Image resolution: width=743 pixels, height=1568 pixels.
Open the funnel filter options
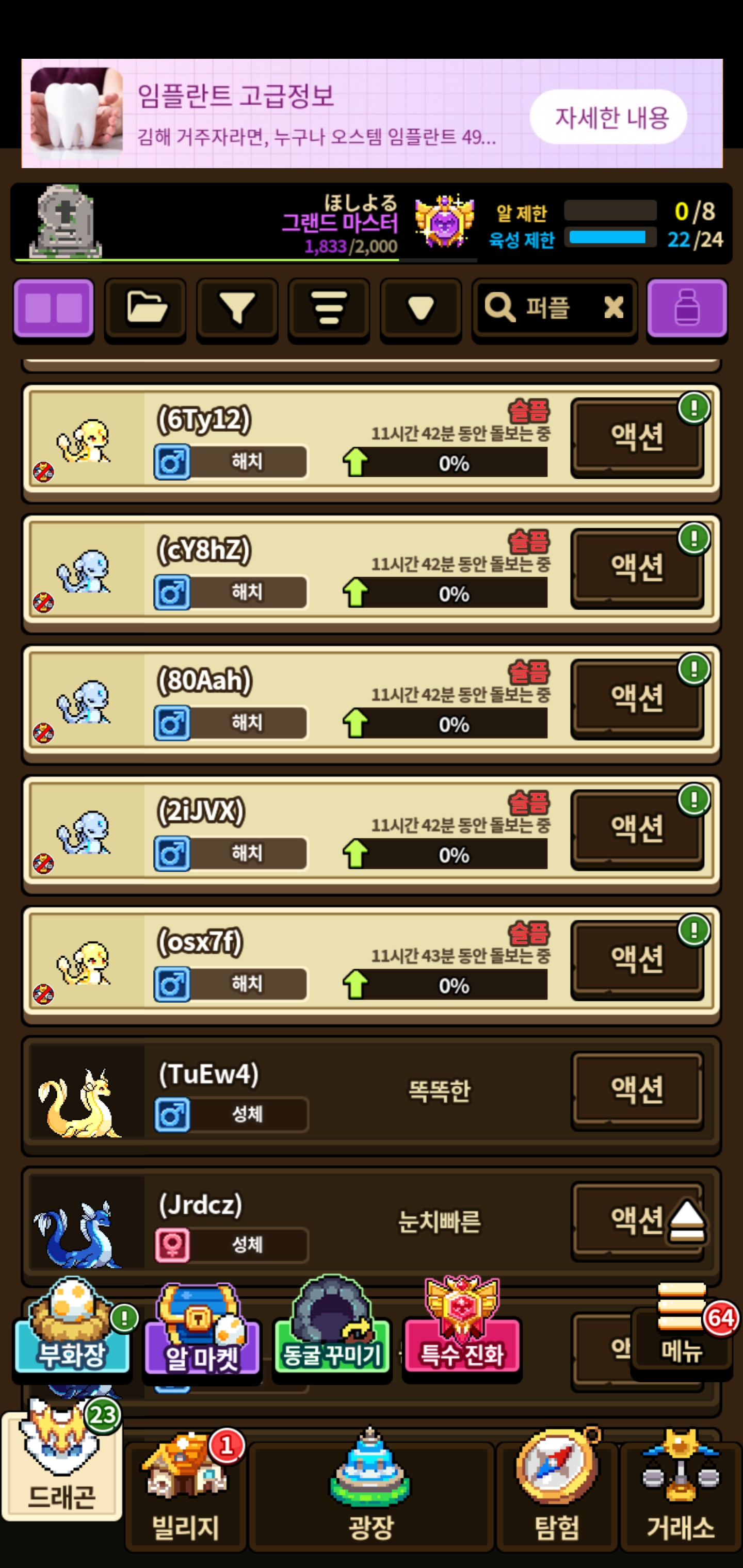(x=237, y=308)
